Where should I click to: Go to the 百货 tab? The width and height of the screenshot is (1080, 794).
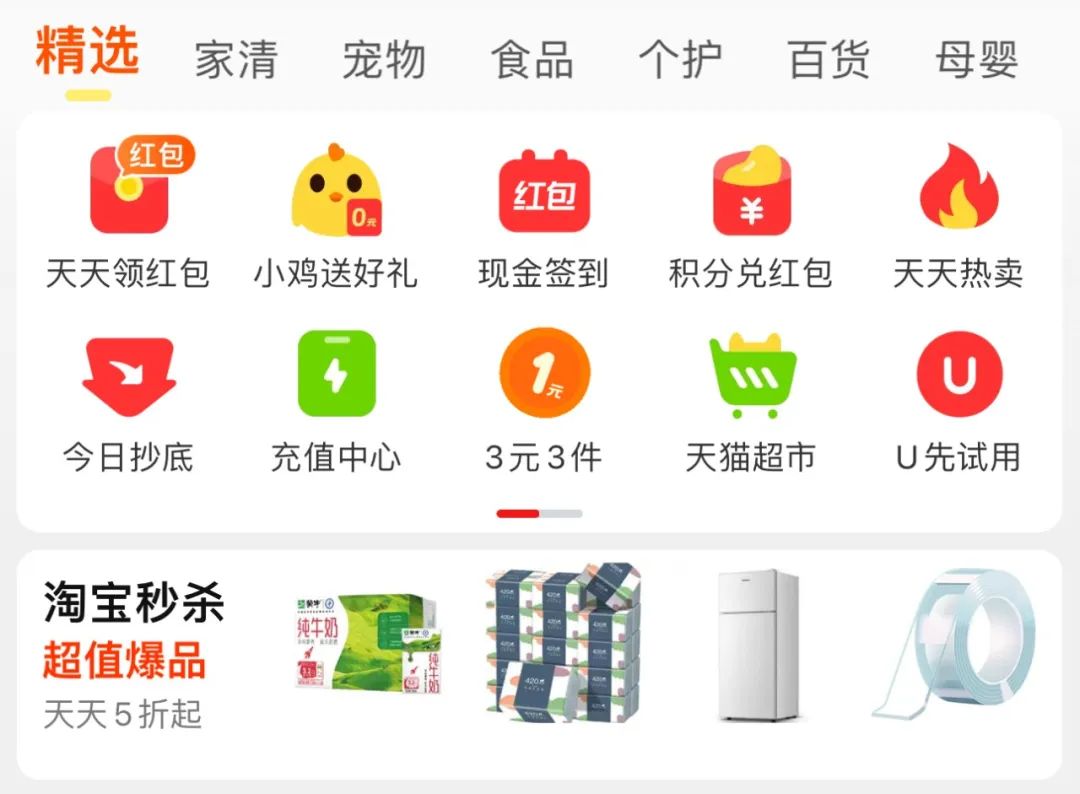click(829, 60)
